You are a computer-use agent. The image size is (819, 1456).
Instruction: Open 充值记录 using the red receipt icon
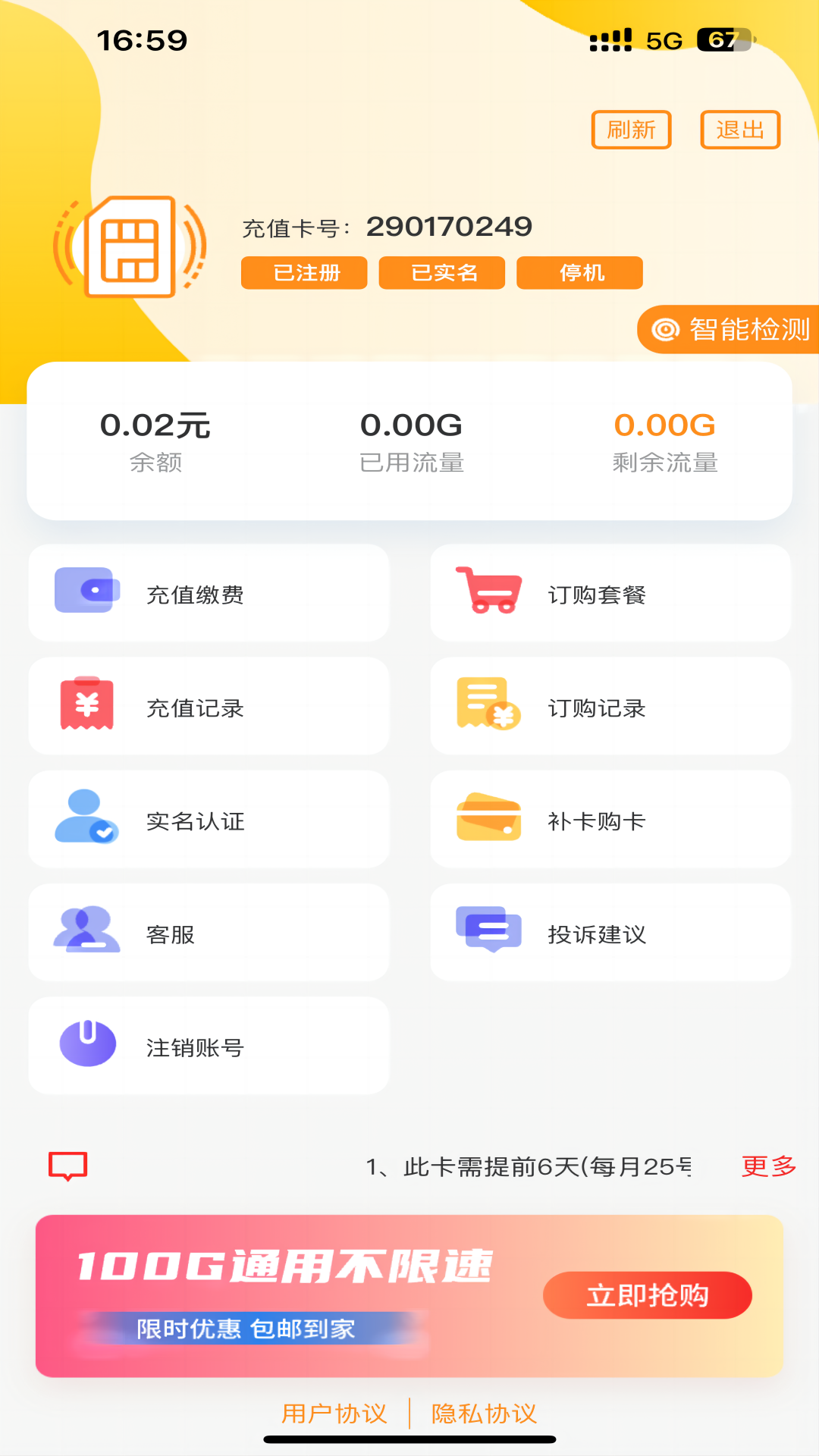(x=86, y=705)
